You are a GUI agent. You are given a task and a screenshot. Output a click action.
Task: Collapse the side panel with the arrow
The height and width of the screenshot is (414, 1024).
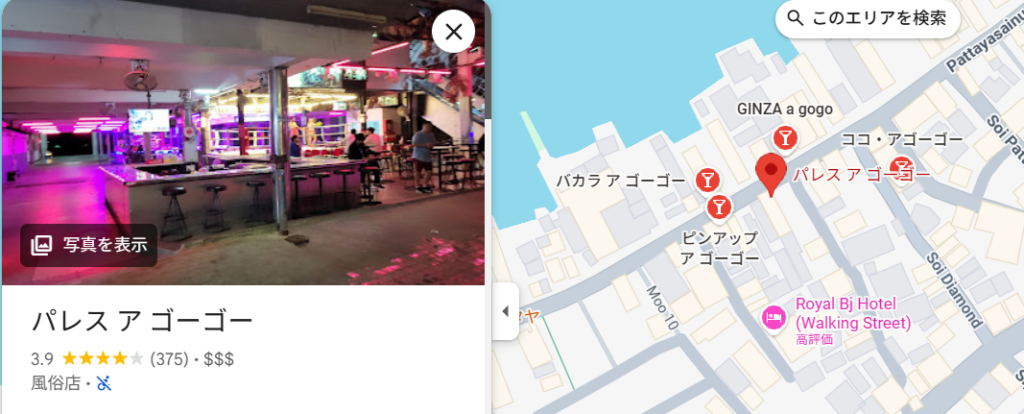(x=505, y=311)
